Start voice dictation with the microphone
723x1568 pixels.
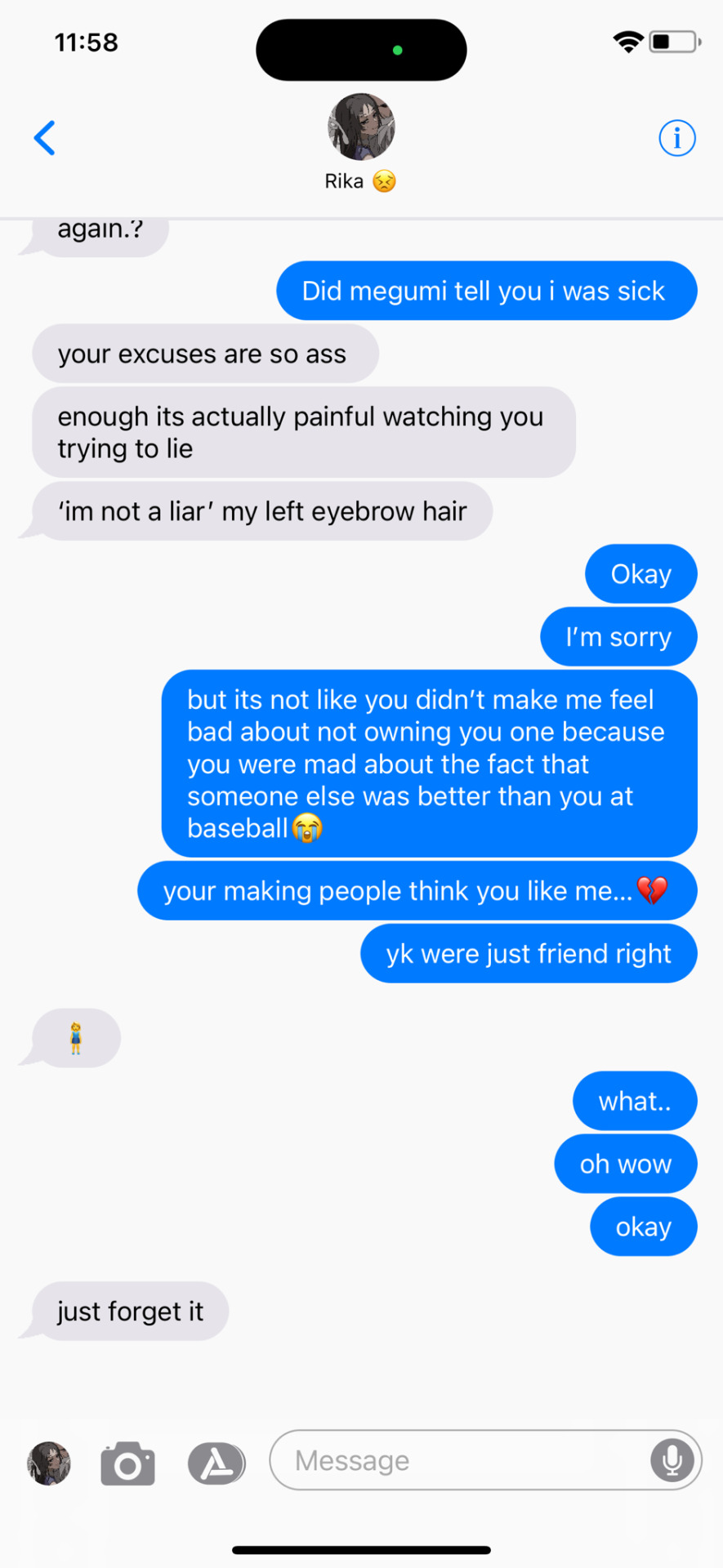[x=672, y=1460]
